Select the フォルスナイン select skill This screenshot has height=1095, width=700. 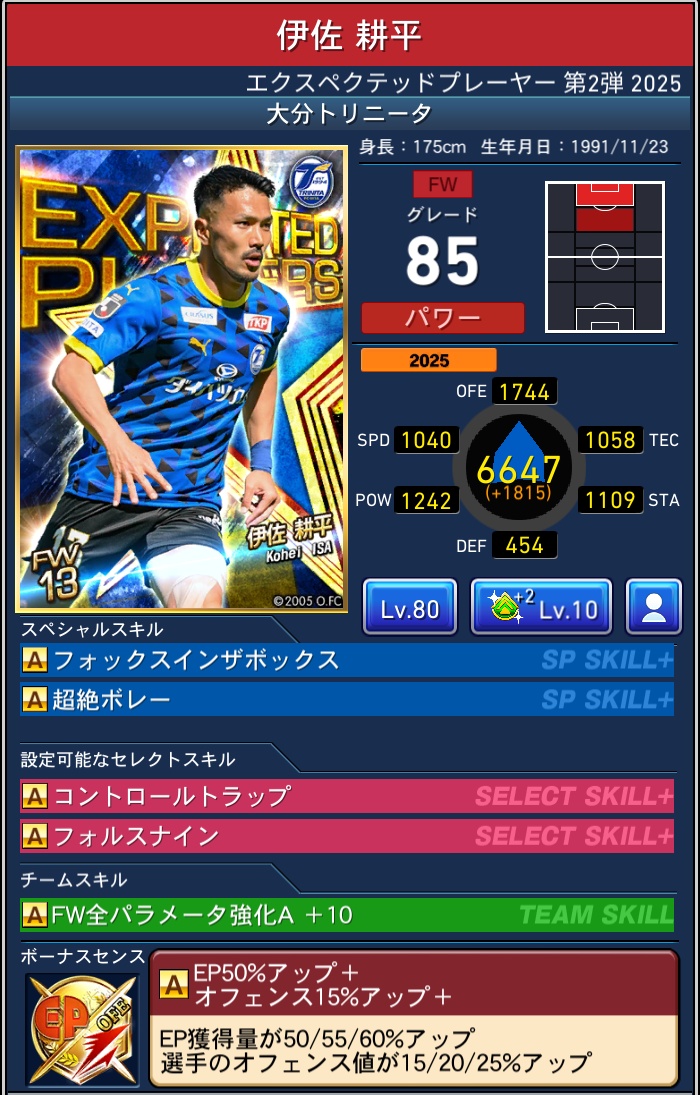point(346,835)
